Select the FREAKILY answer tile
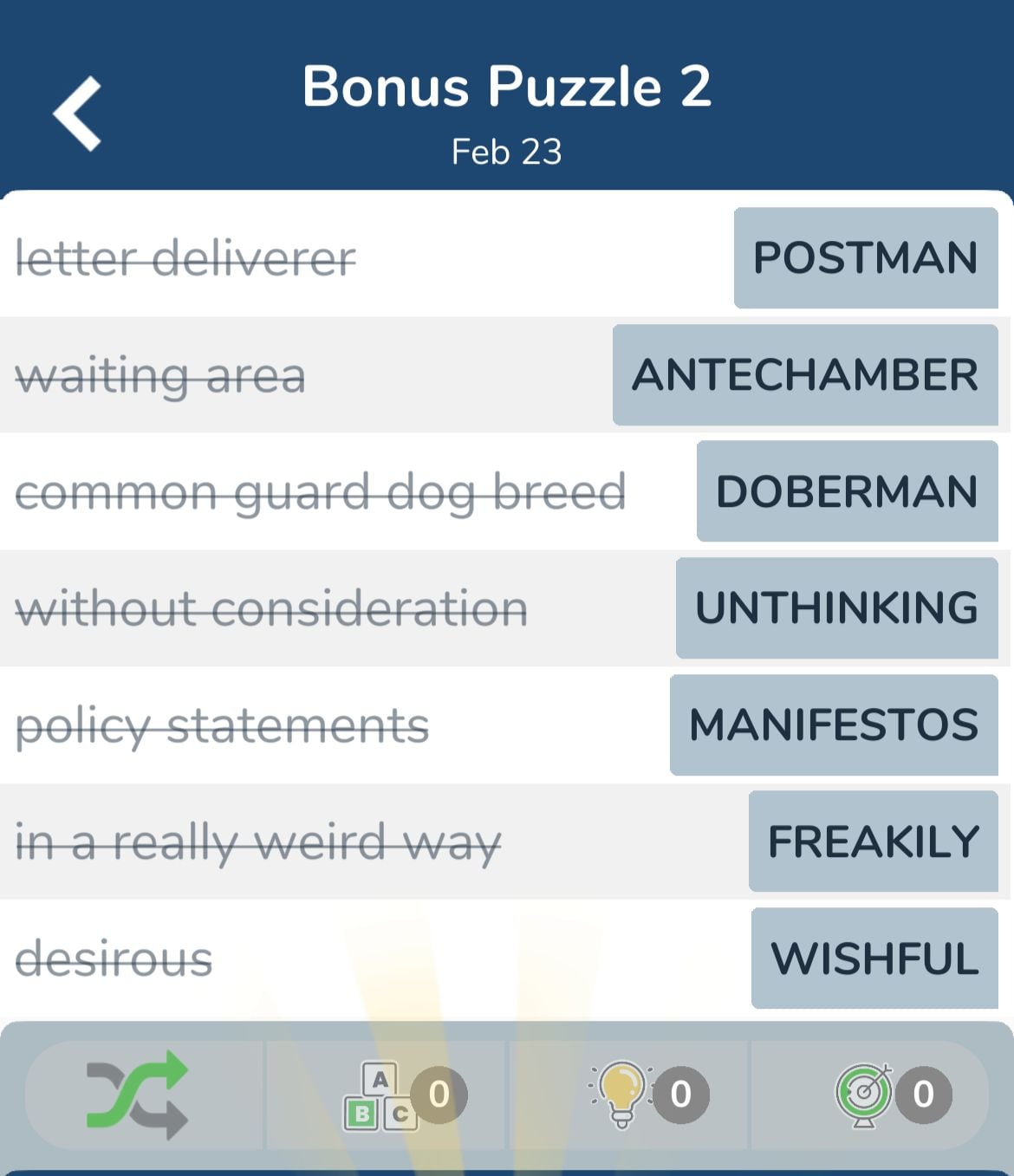Viewport: 1014px width, 1176px height. [874, 841]
